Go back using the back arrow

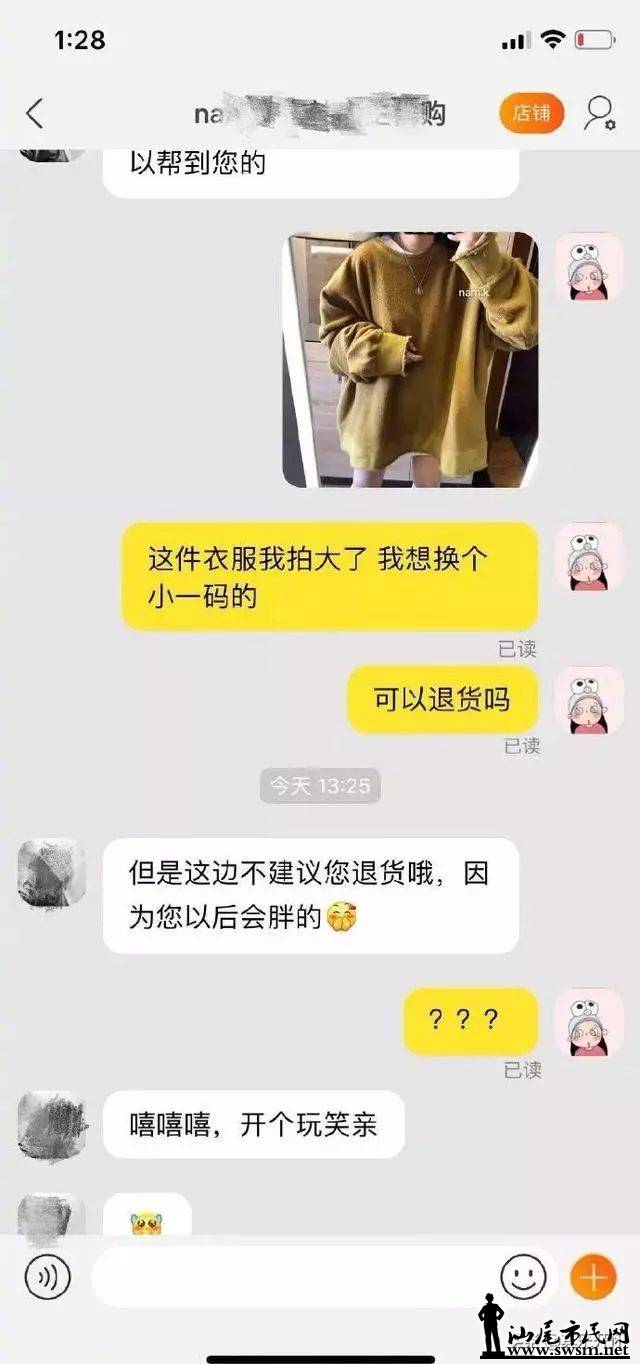tap(34, 113)
